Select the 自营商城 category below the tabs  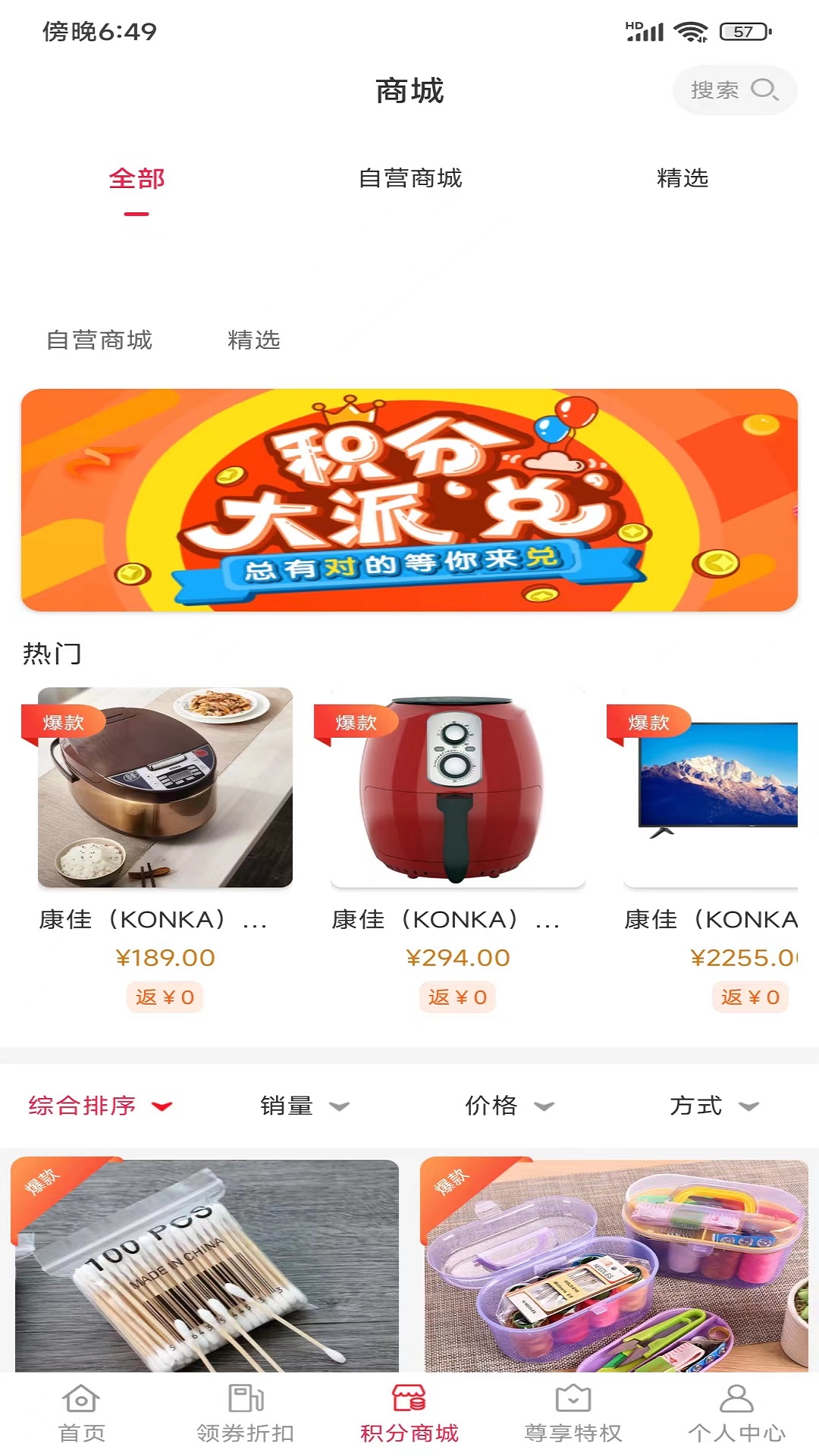[x=99, y=340]
